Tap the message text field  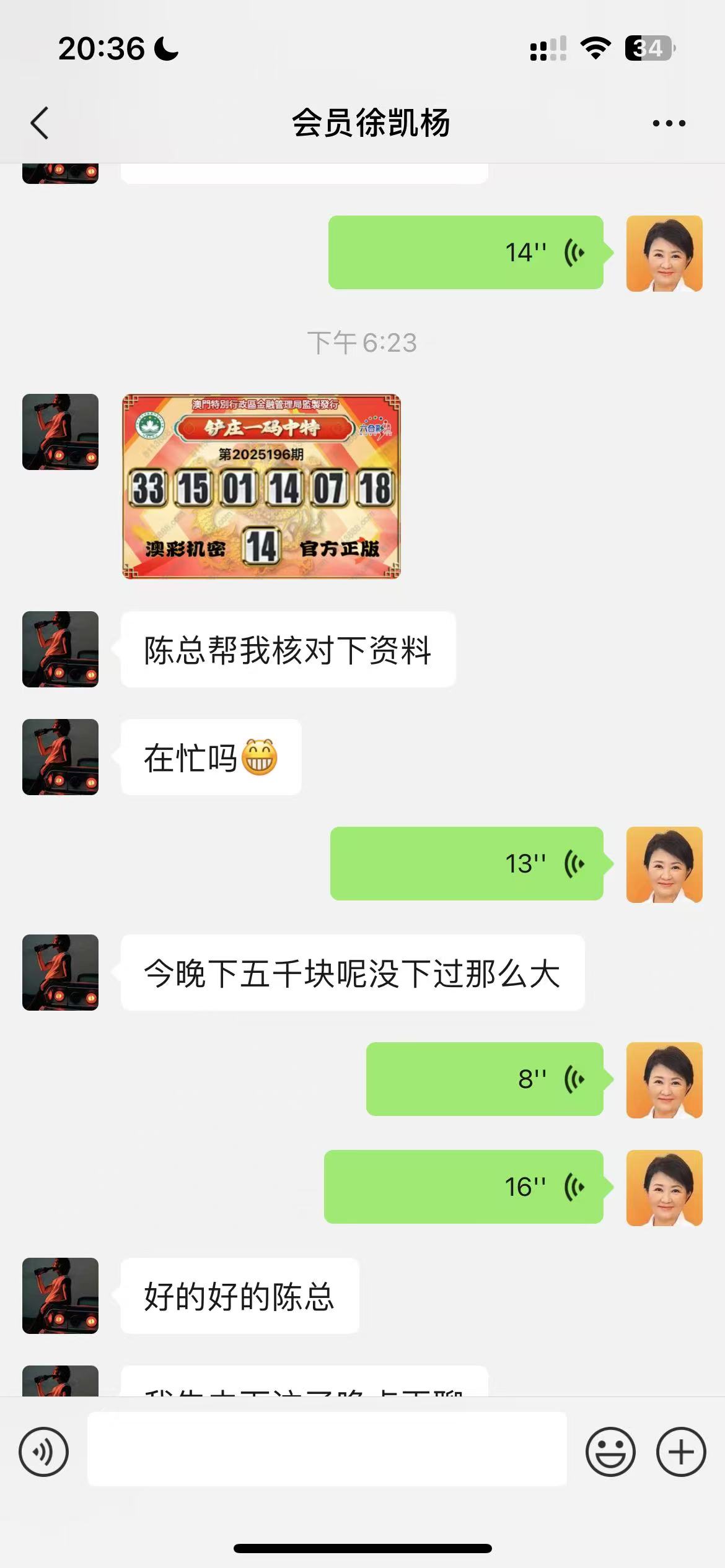[x=327, y=1449]
